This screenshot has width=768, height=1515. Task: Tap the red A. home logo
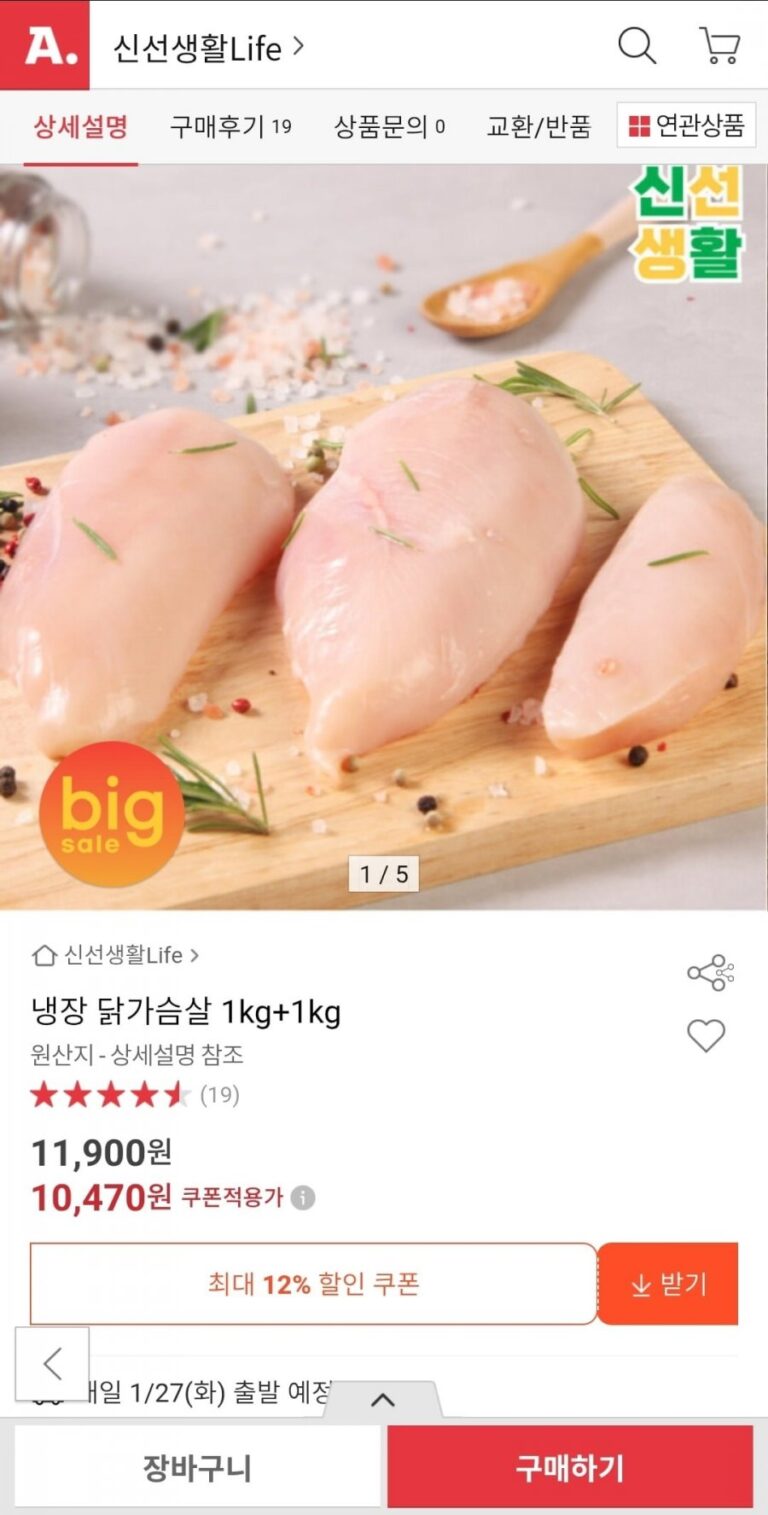[45, 46]
